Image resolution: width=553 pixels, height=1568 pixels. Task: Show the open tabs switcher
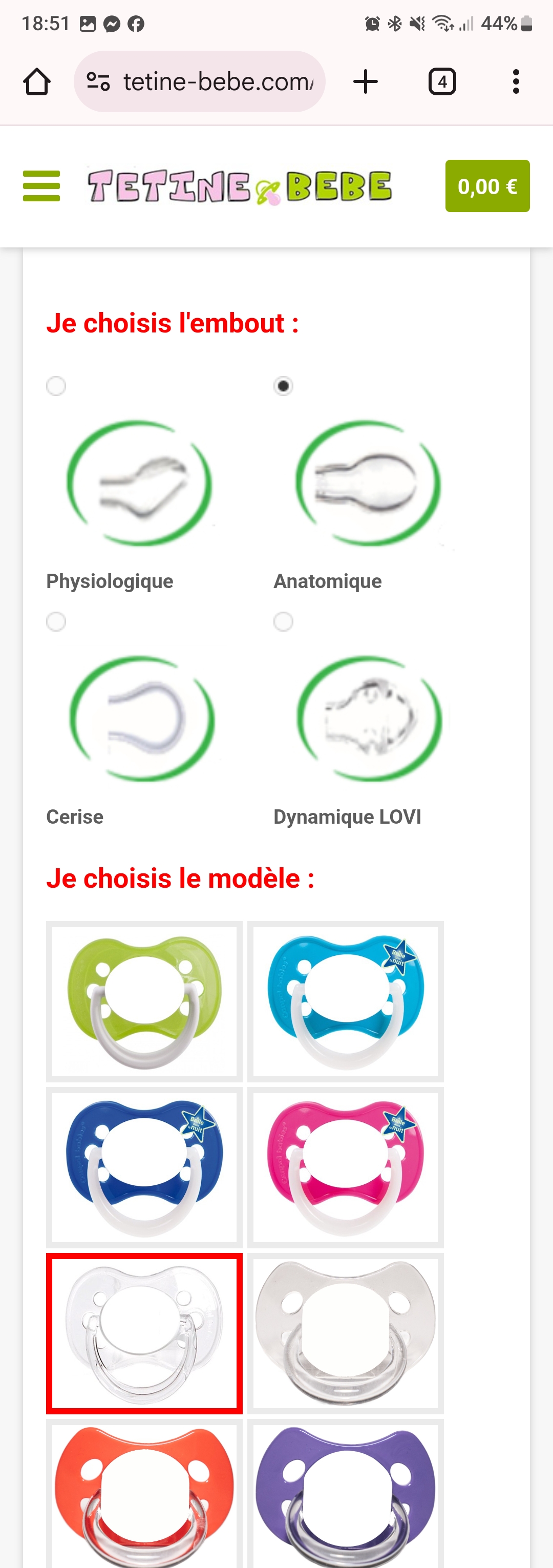(442, 81)
